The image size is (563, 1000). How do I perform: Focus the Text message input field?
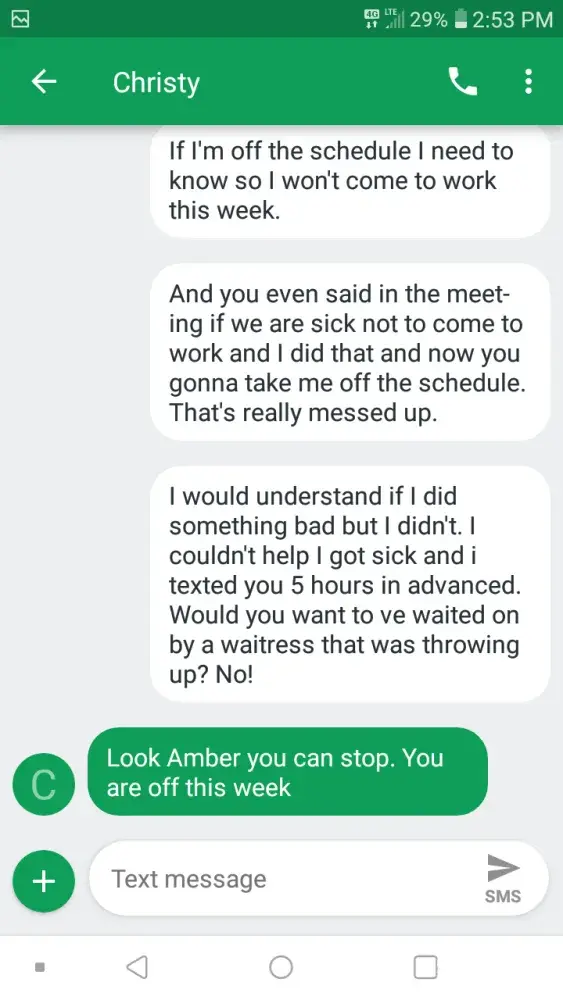pos(287,879)
